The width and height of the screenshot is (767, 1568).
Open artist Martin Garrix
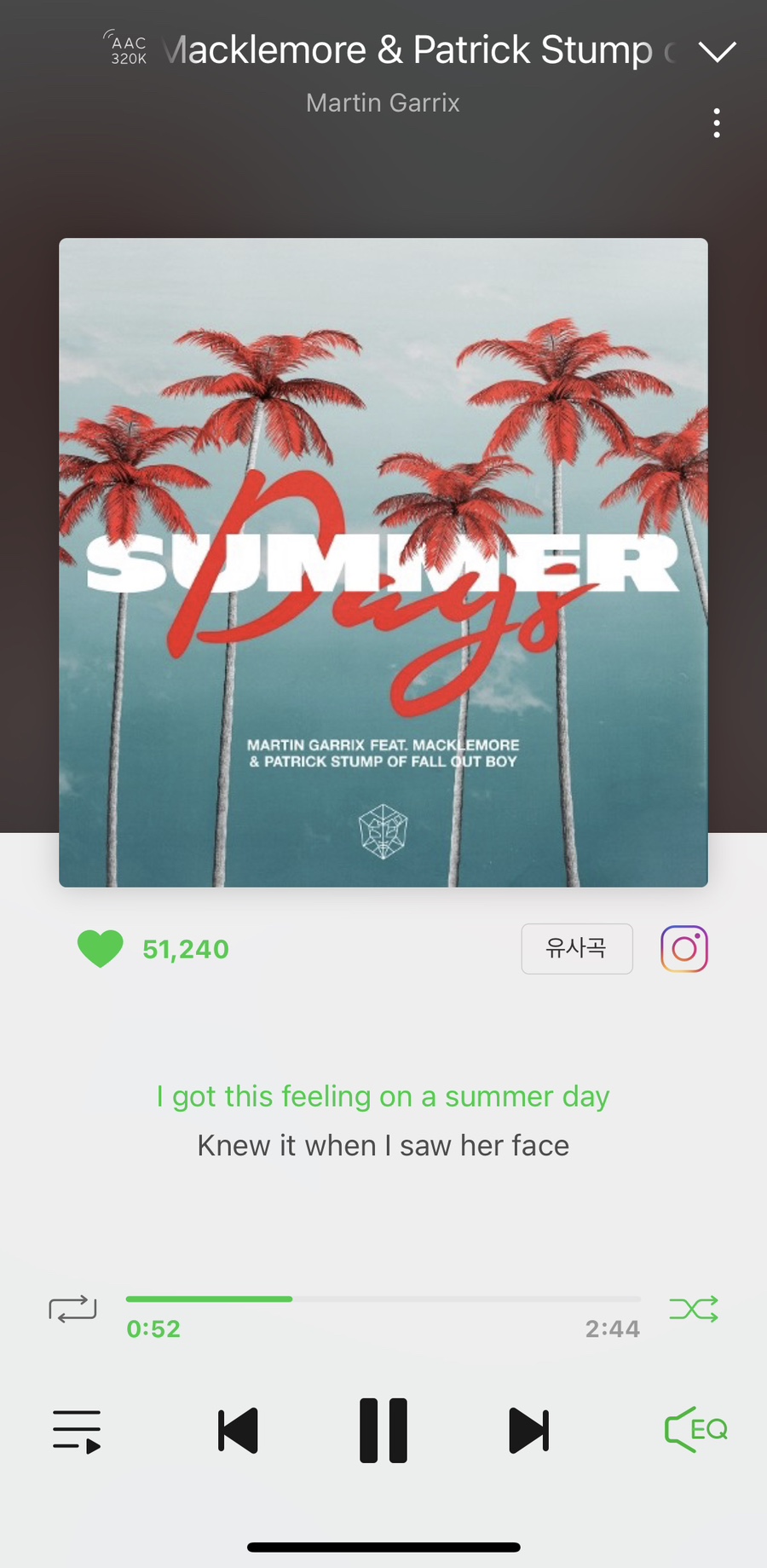[383, 103]
